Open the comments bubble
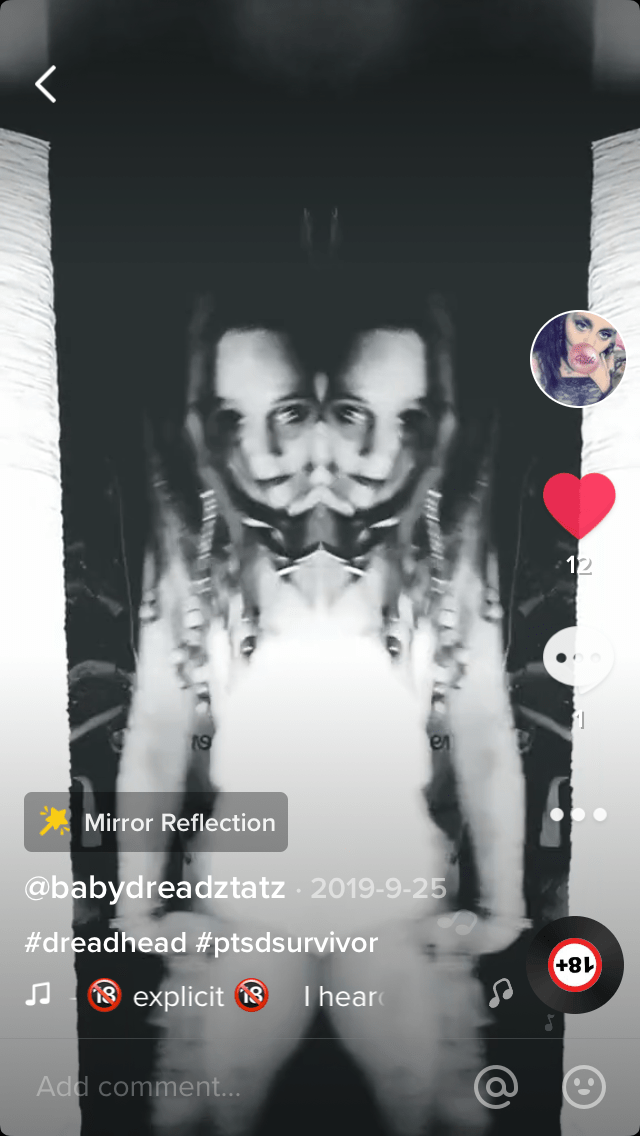The height and width of the screenshot is (1136, 640). tap(578, 659)
